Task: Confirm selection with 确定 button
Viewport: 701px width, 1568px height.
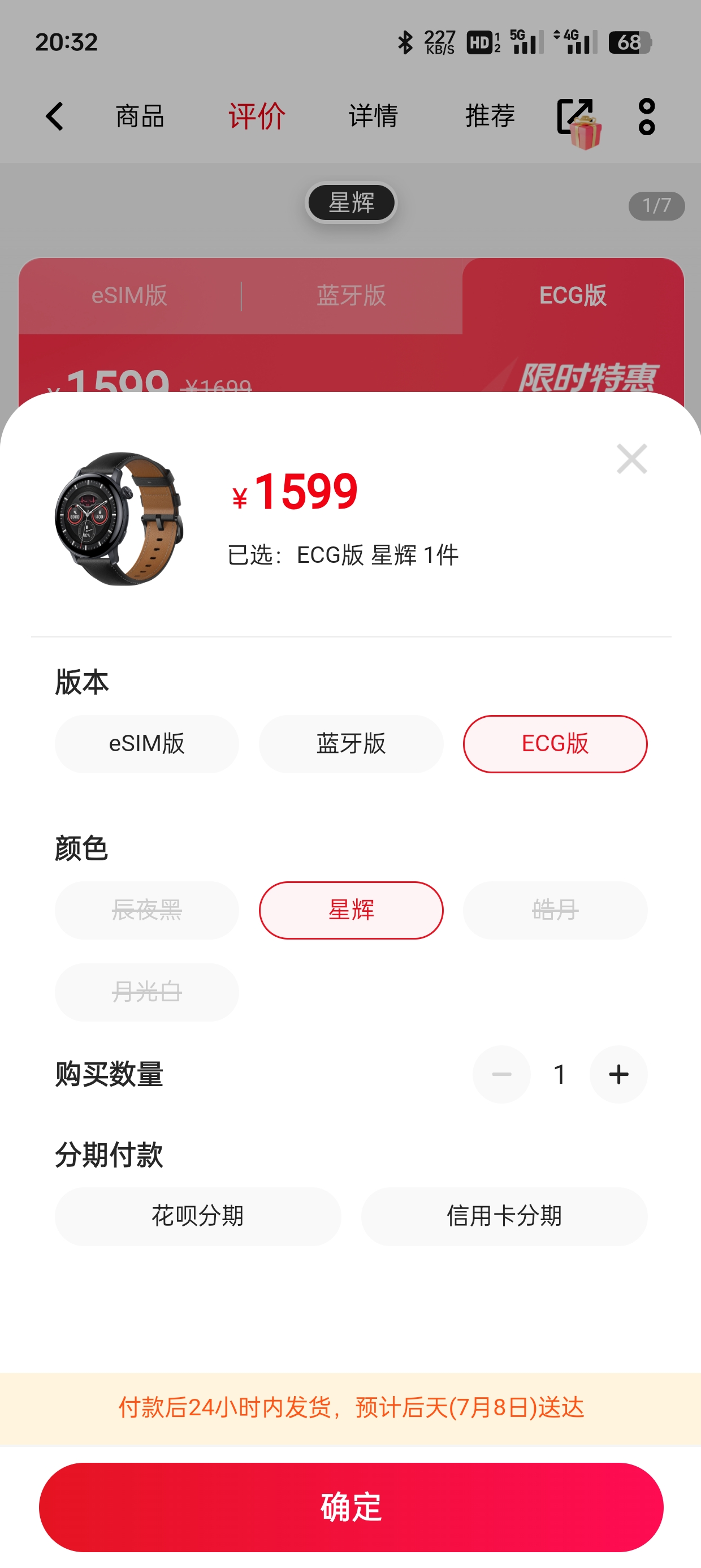Action: pos(351,1507)
